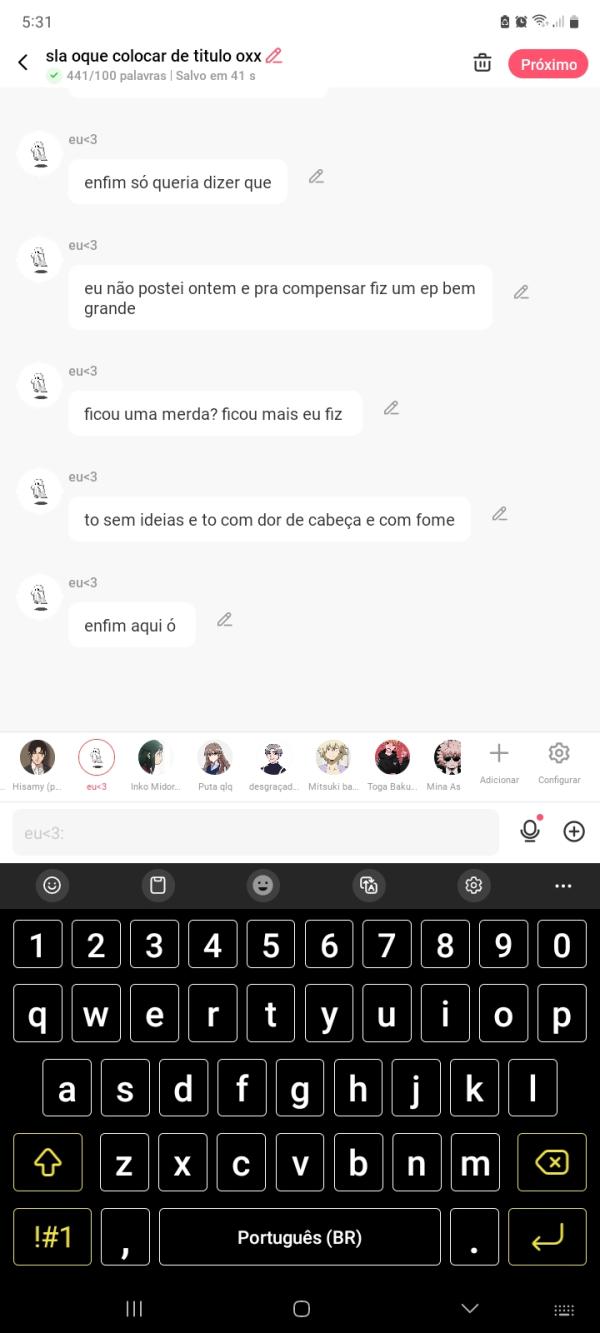Delete the draft with the trash icon
The width and height of the screenshot is (600, 1333).
482,63
